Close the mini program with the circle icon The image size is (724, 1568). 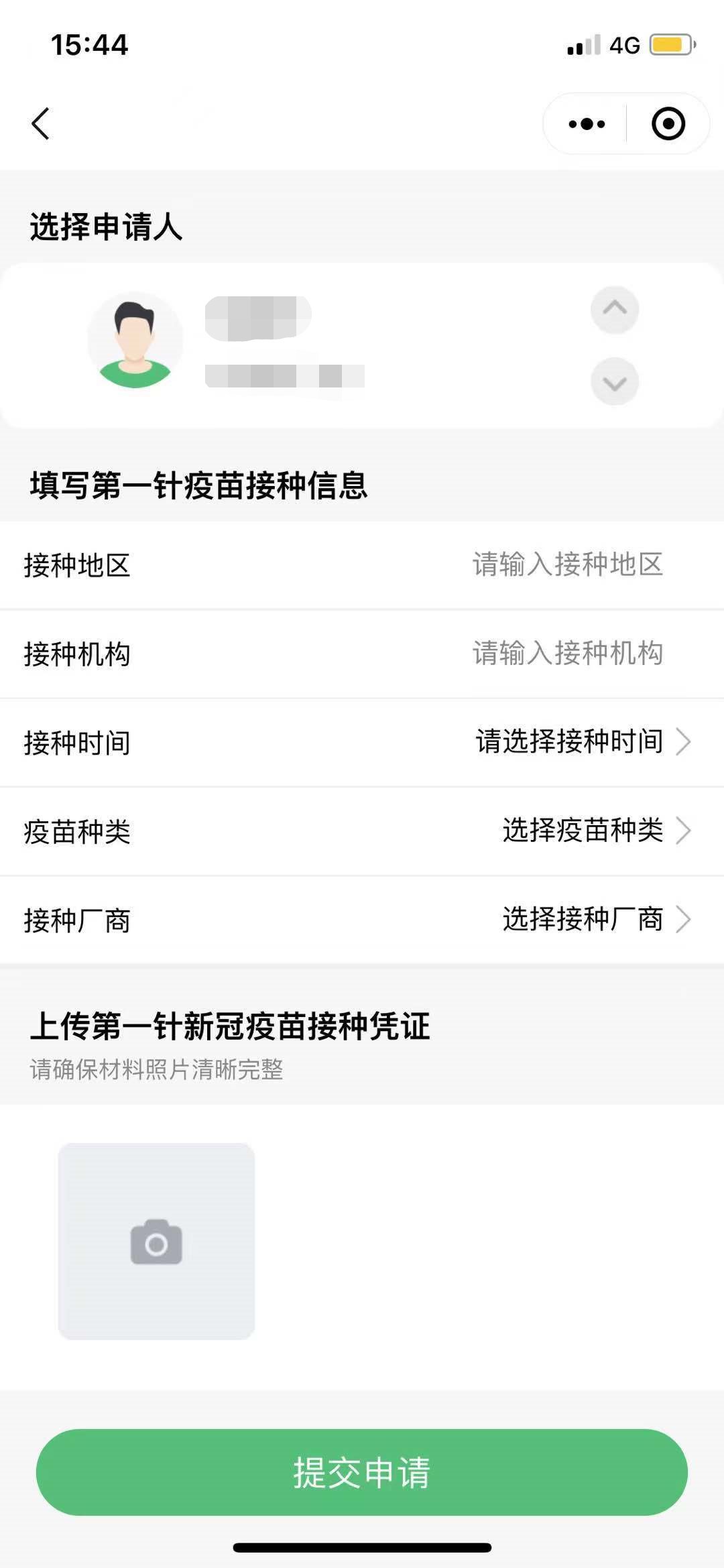(668, 124)
